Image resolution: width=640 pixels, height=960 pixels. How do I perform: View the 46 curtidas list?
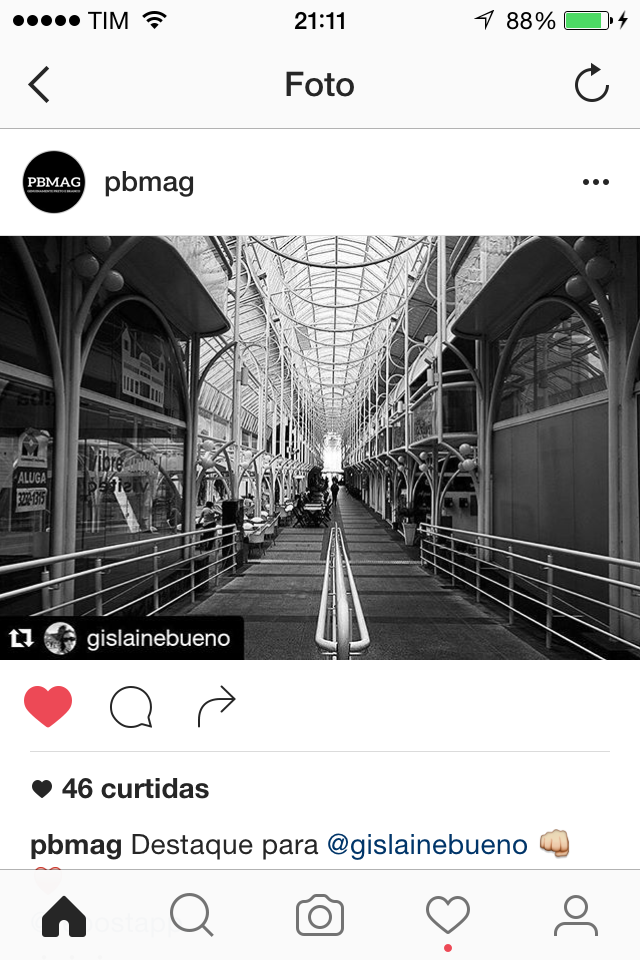[x=134, y=789]
